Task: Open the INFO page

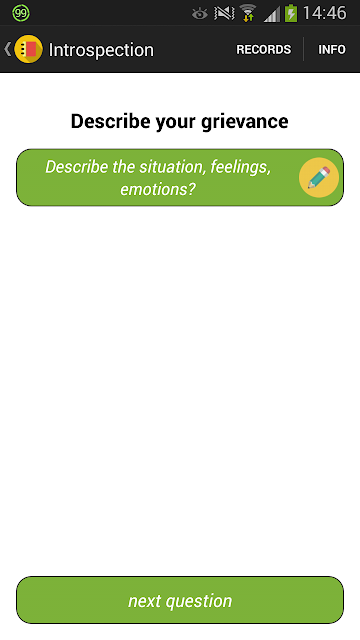Action: 332,49
